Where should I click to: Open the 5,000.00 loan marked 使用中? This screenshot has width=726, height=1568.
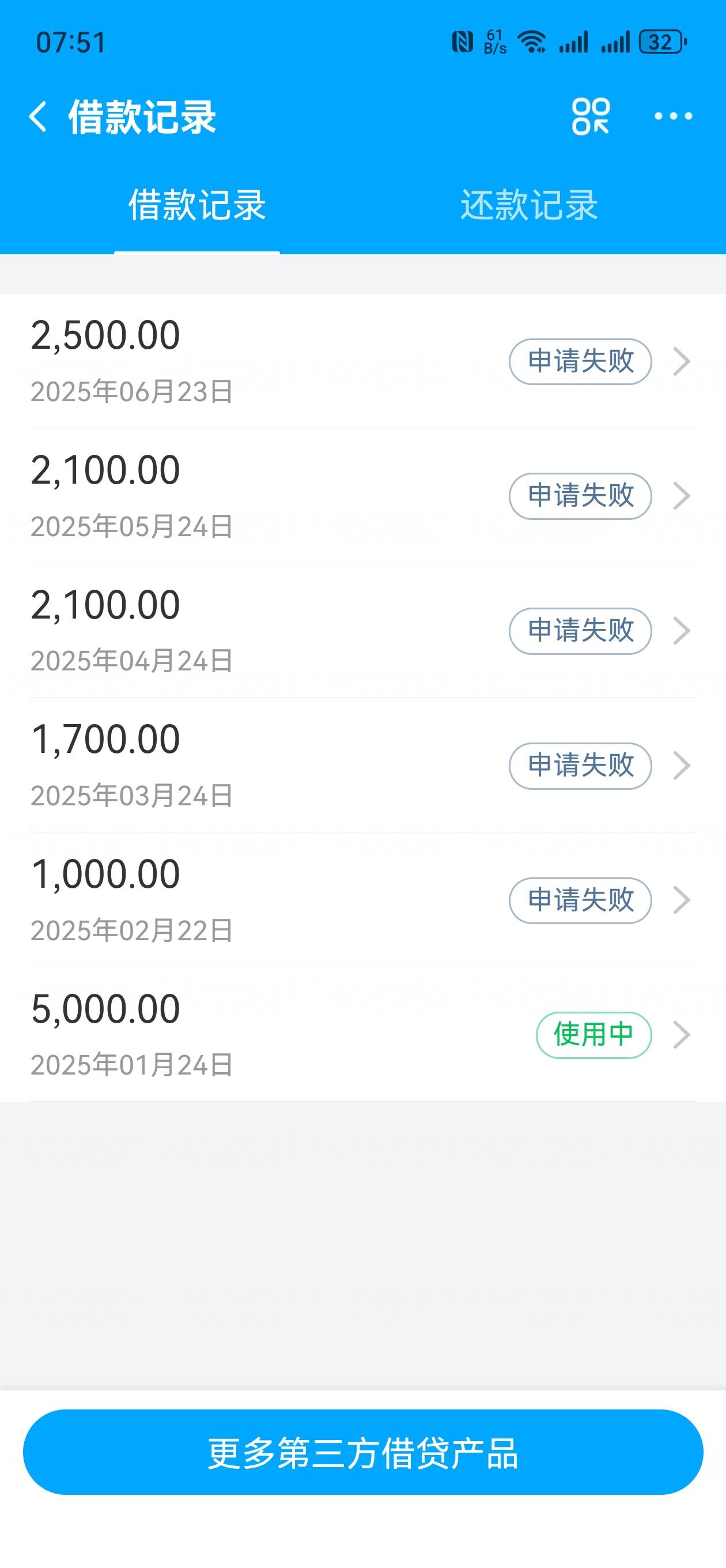[362, 1035]
